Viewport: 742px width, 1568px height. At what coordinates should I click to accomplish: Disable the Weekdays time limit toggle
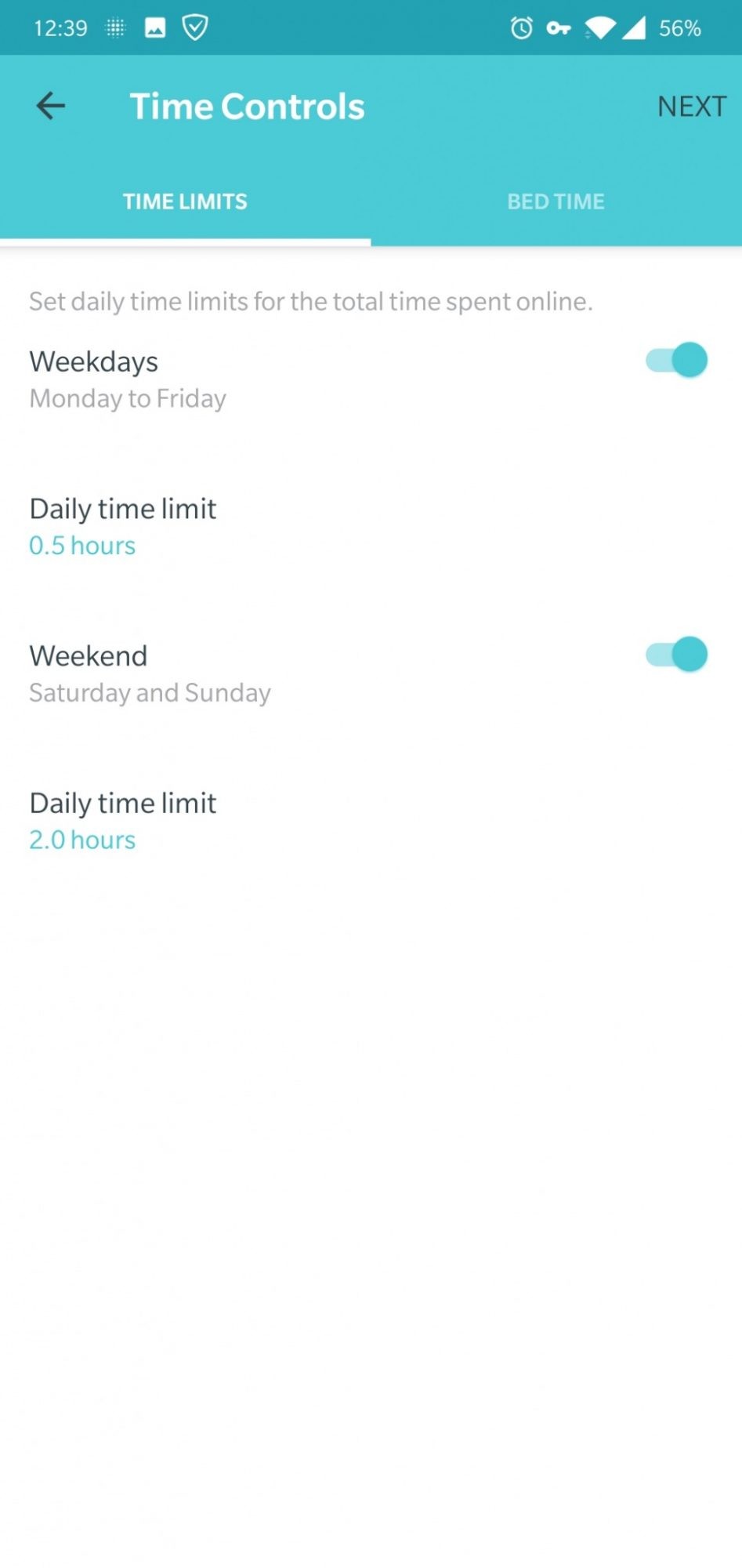pos(676,361)
